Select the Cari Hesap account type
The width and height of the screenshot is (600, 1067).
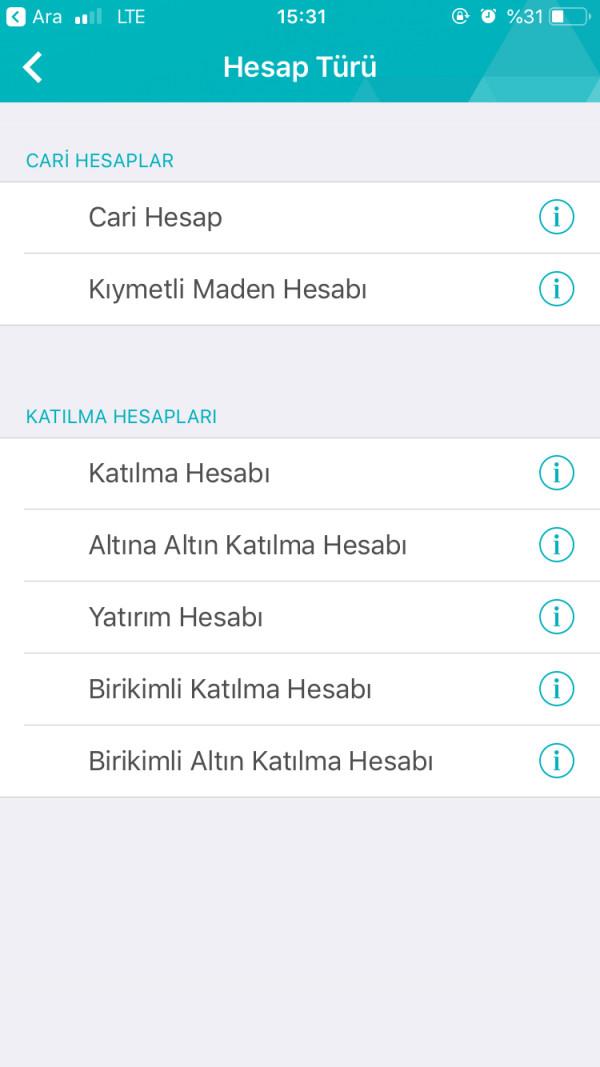coord(300,218)
